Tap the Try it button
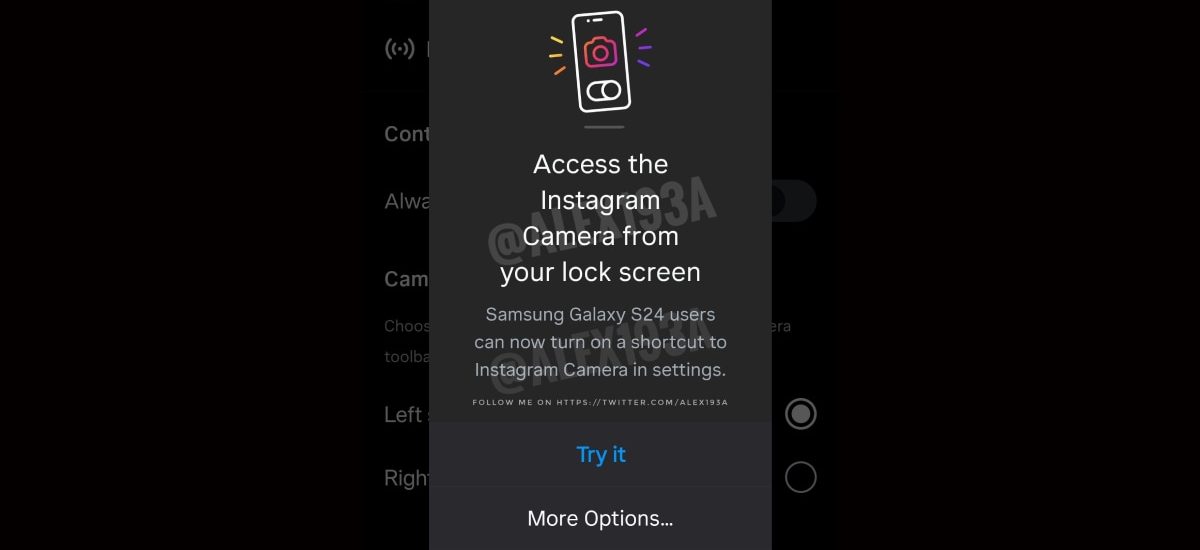Screen dimensions: 1200x550 pos(600,454)
